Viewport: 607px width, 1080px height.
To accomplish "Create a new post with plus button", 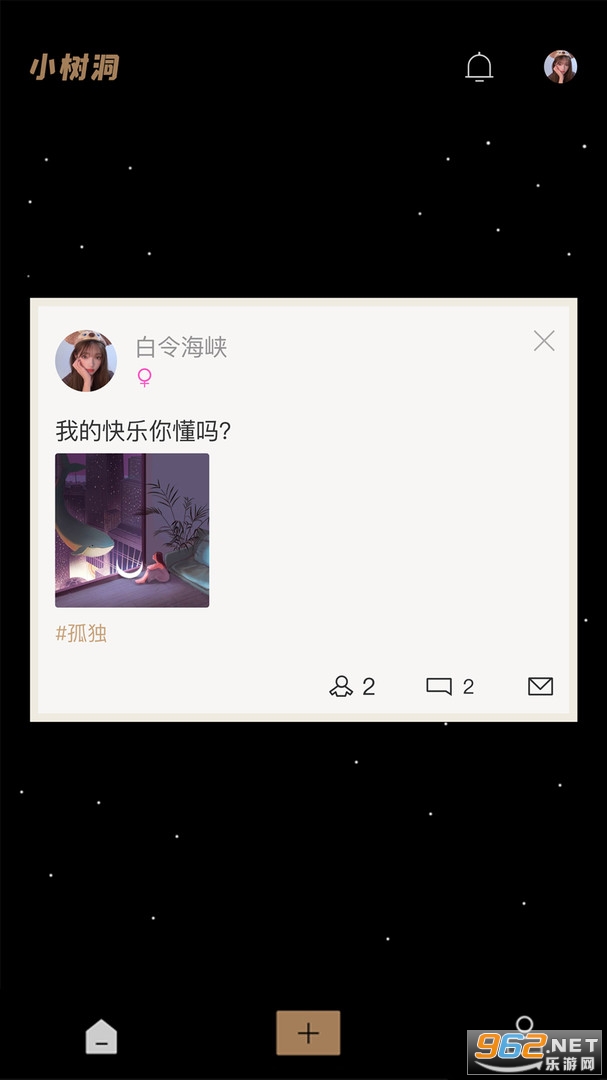I will click(x=308, y=1033).
